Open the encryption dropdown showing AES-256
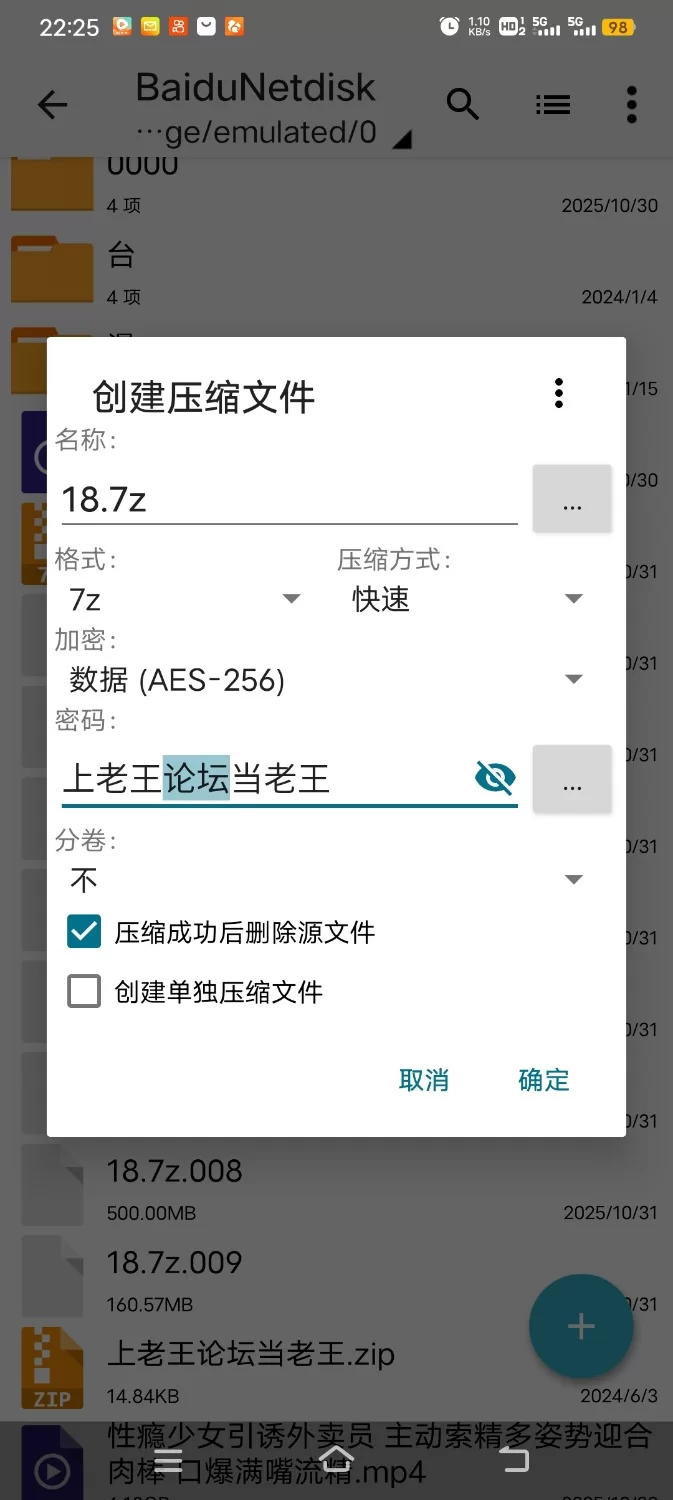Image resolution: width=673 pixels, height=1500 pixels. click(325, 680)
